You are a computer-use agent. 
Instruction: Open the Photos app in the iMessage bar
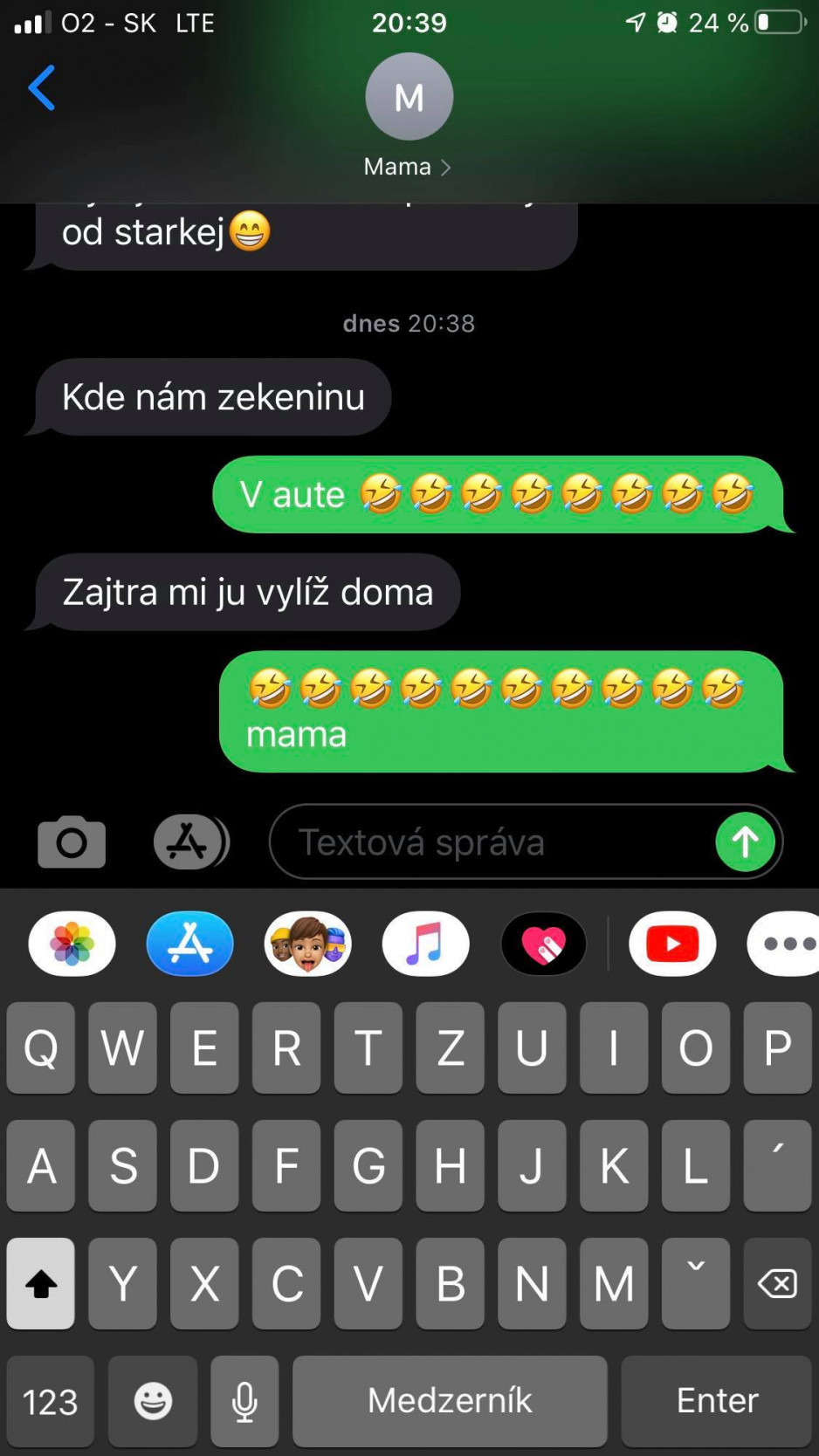point(72,944)
